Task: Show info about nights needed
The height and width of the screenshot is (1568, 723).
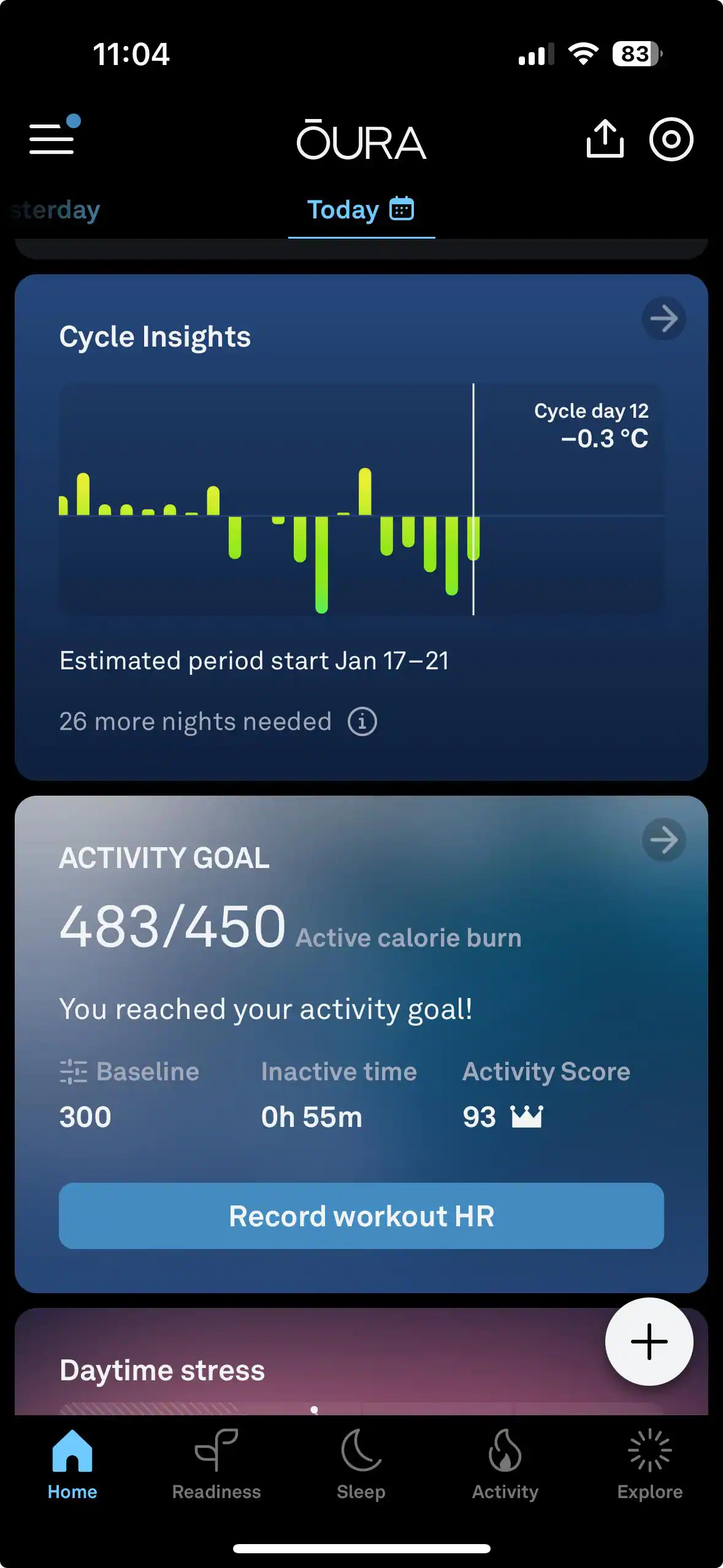Action: pyautogui.click(x=362, y=721)
